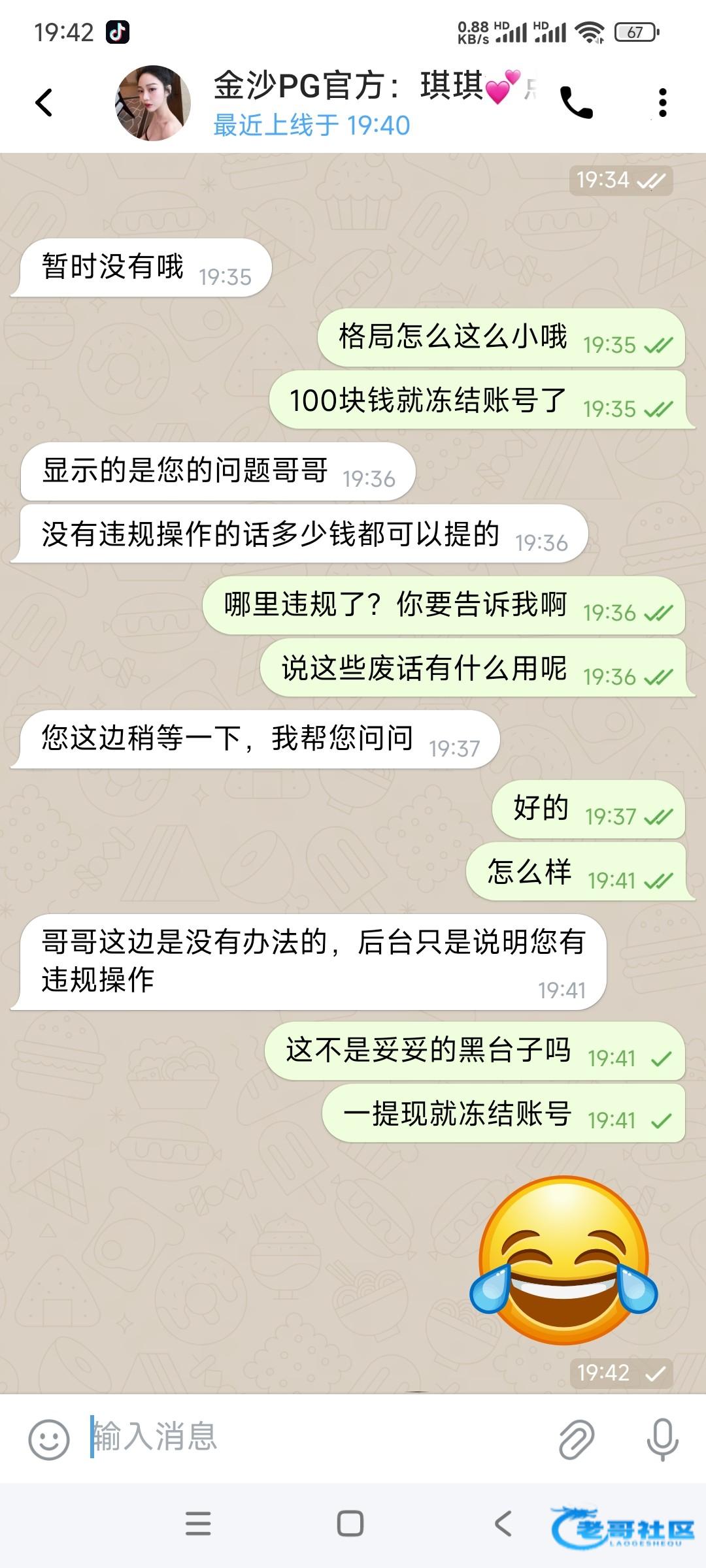Open the emoji picker
The height and width of the screenshot is (1568, 706).
tap(49, 1439)
